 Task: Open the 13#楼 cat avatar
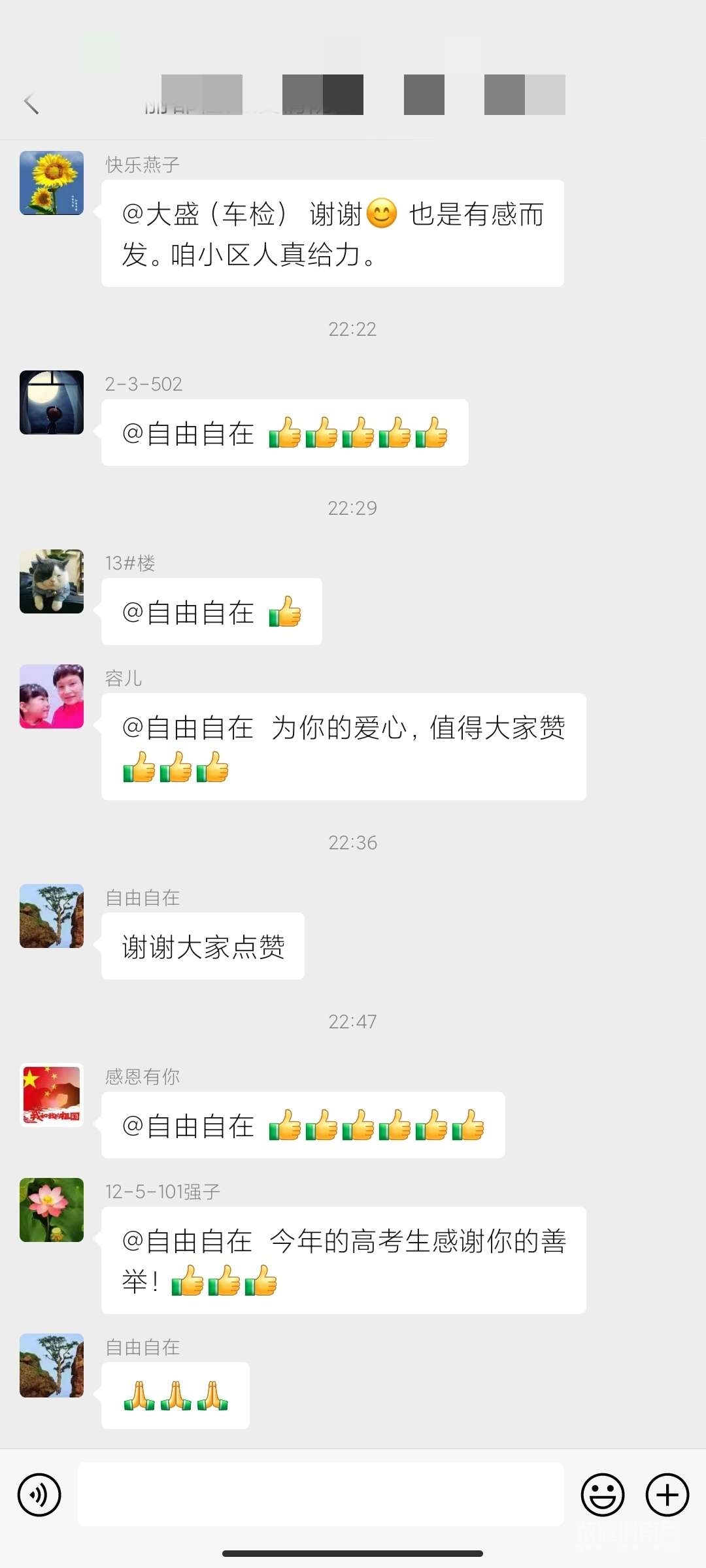tap(52, 581)
